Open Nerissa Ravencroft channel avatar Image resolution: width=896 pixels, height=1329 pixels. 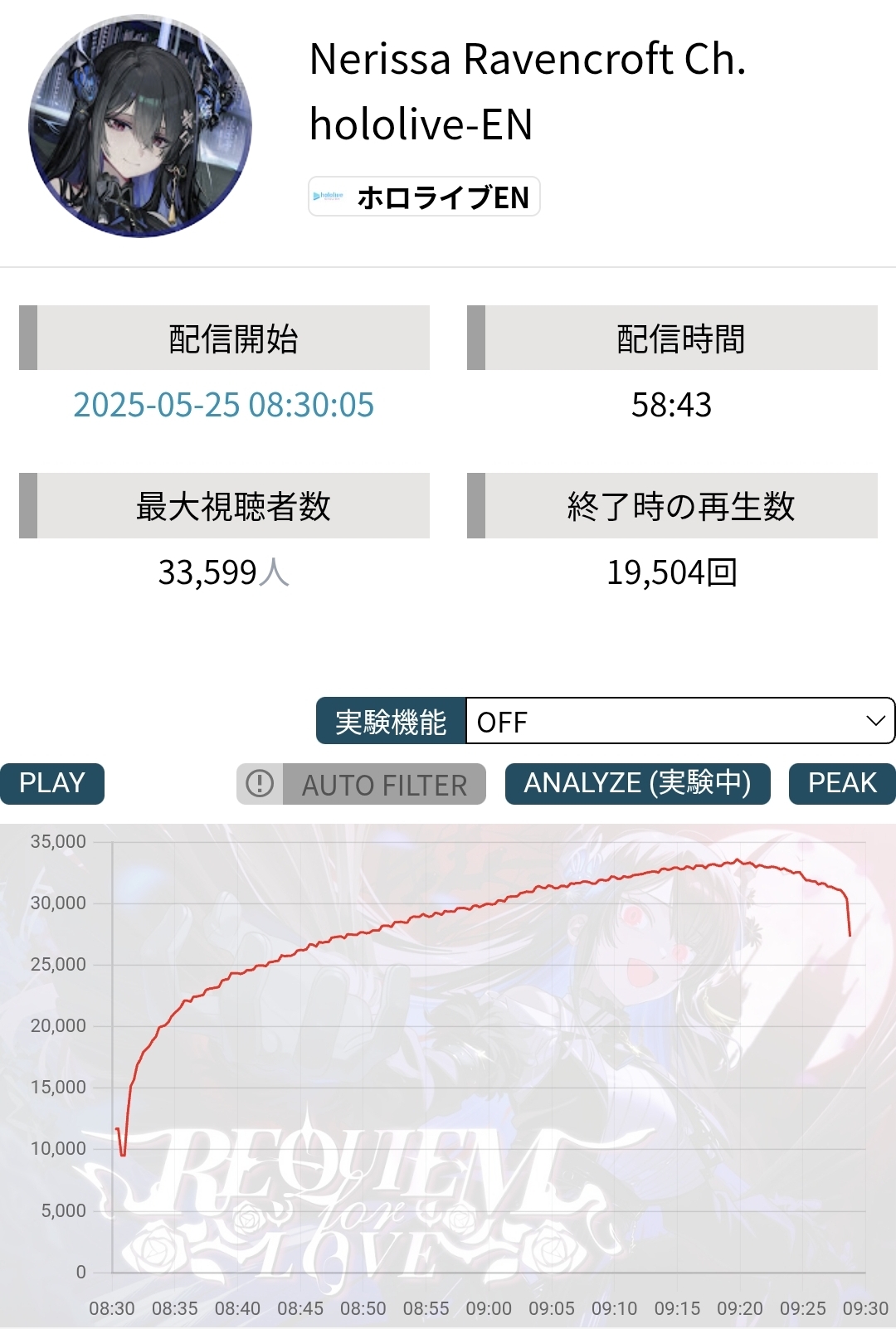[x=140, y=126]
